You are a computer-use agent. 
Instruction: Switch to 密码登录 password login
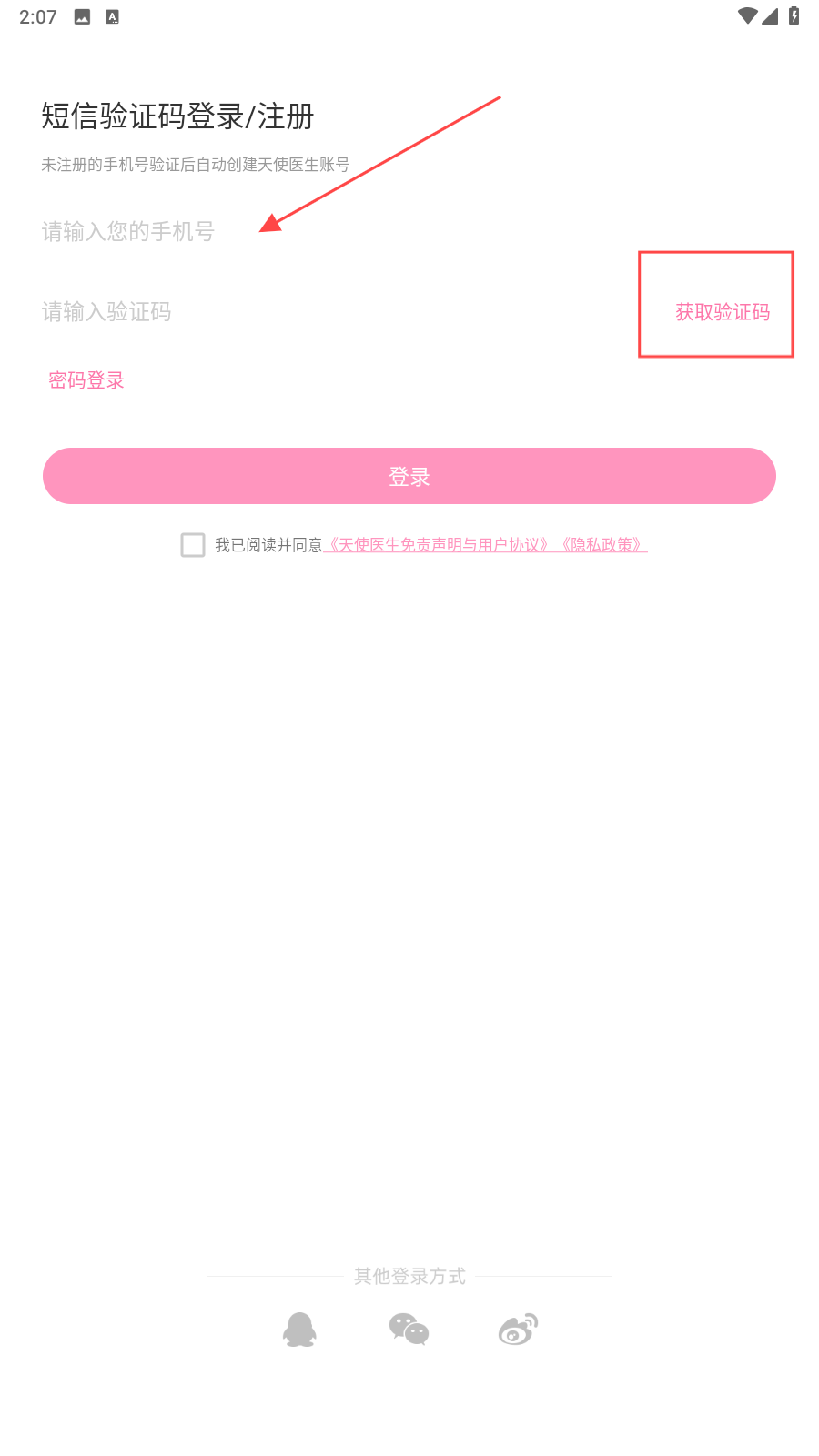coord(86,380)
